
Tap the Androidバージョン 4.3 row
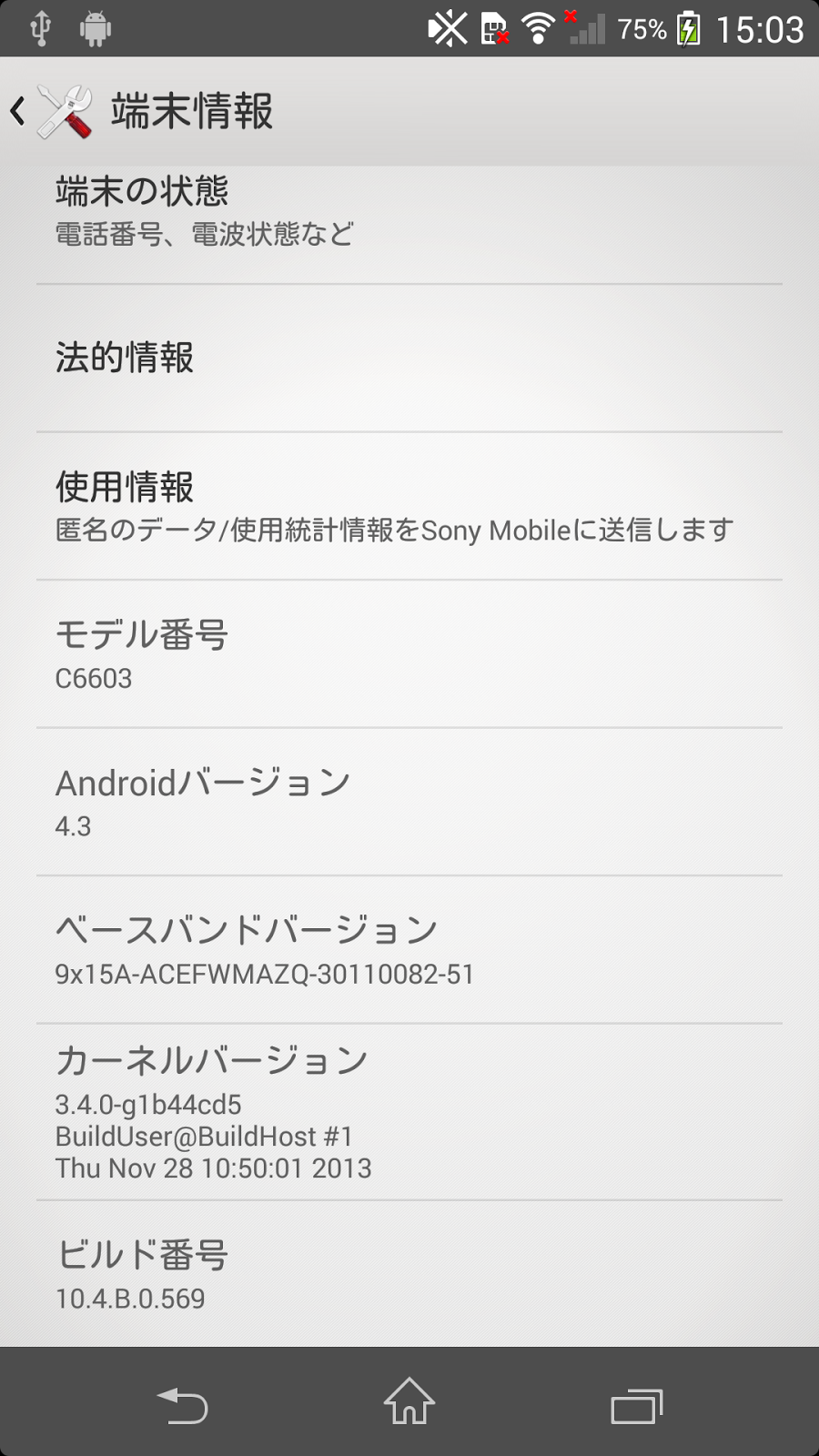[409, 802]
